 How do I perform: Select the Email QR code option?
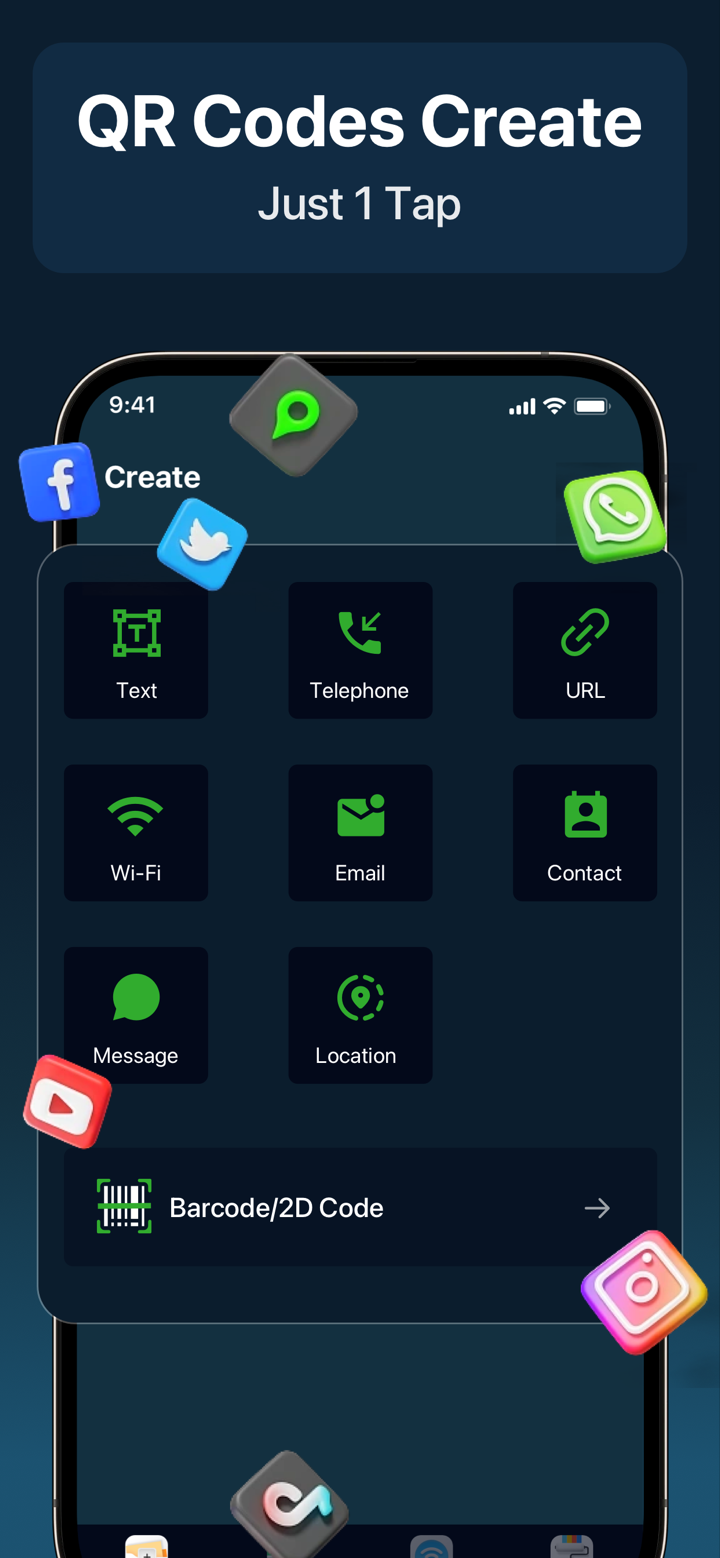(360, 832)
